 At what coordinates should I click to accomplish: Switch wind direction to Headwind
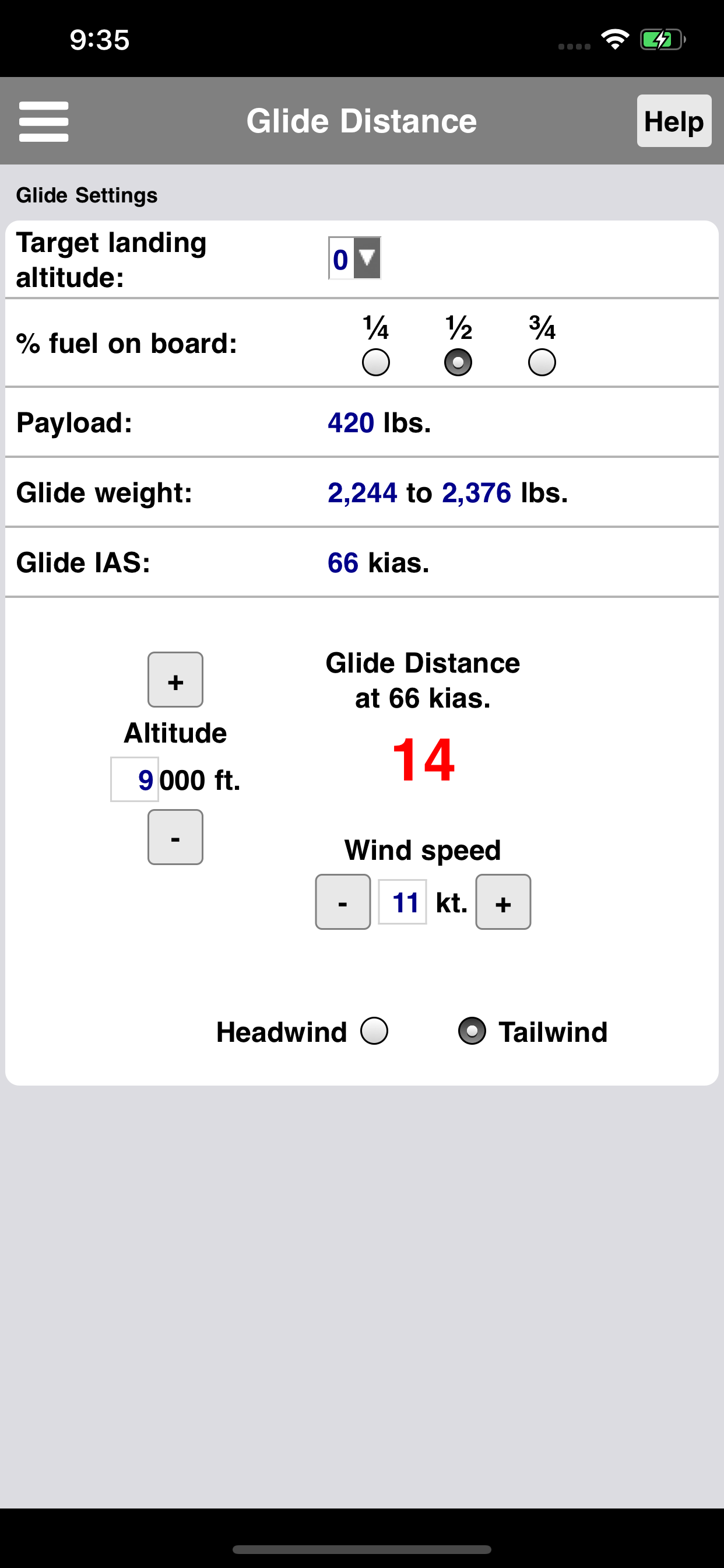point(374,1032)
